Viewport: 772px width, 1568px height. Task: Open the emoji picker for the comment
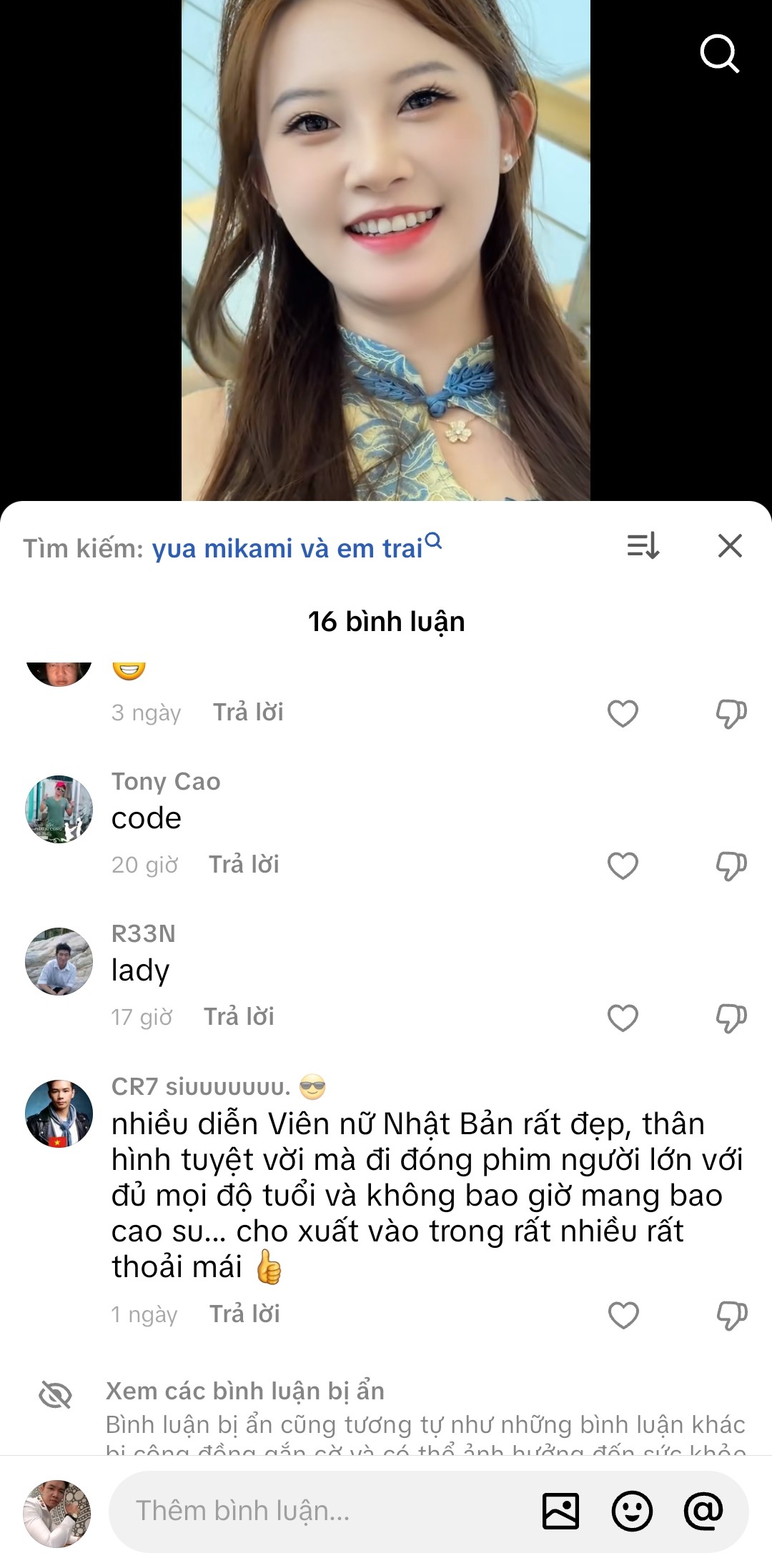coord(632,1511)
